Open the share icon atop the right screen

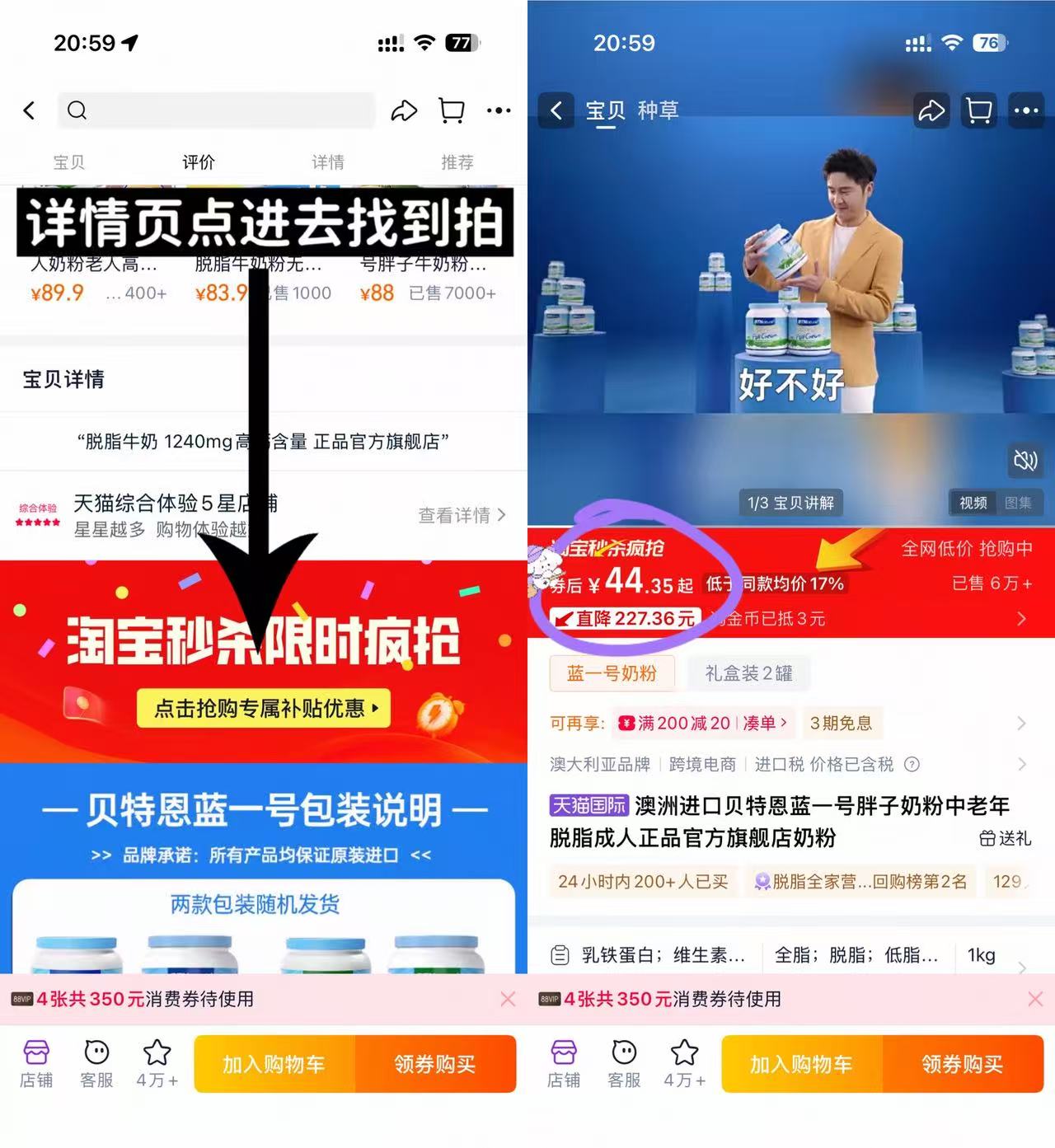tap(931, 110)
